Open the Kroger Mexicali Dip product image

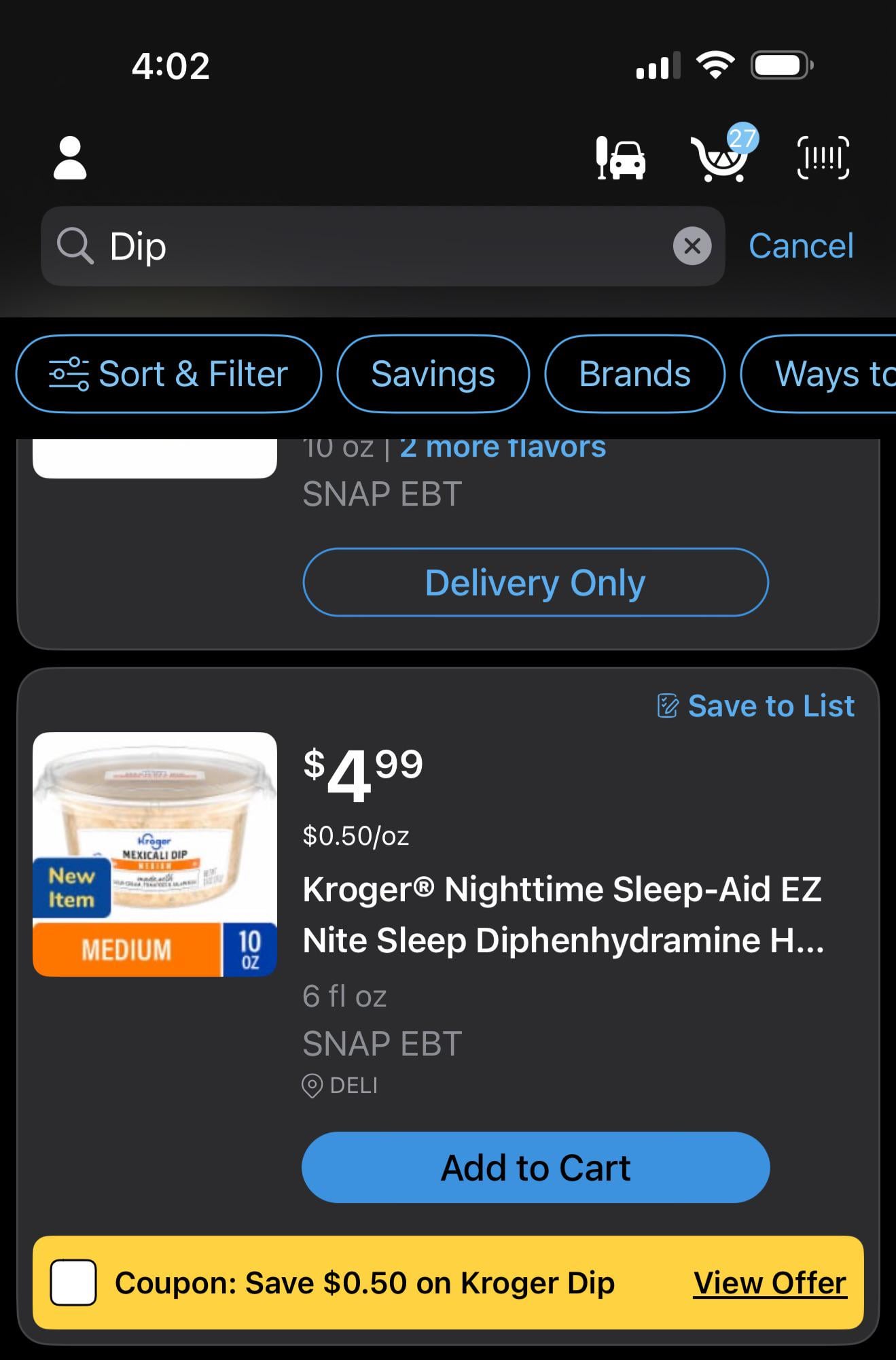[155, 854]
